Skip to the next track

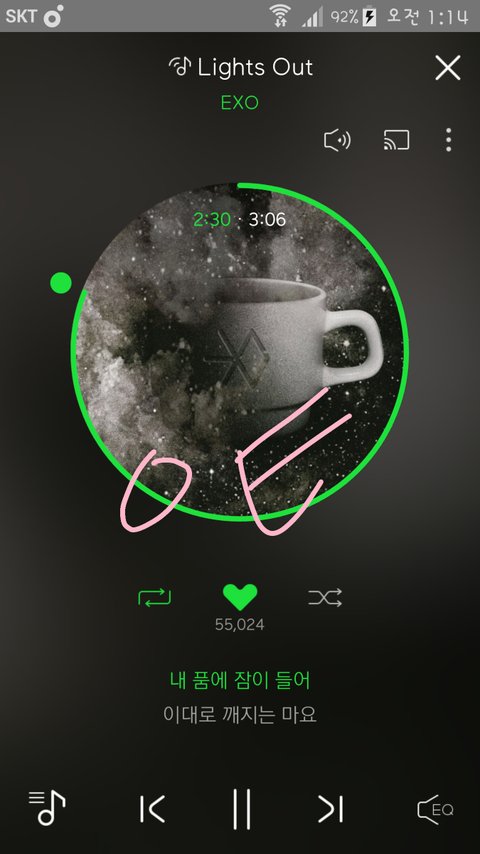pos(331,809)
